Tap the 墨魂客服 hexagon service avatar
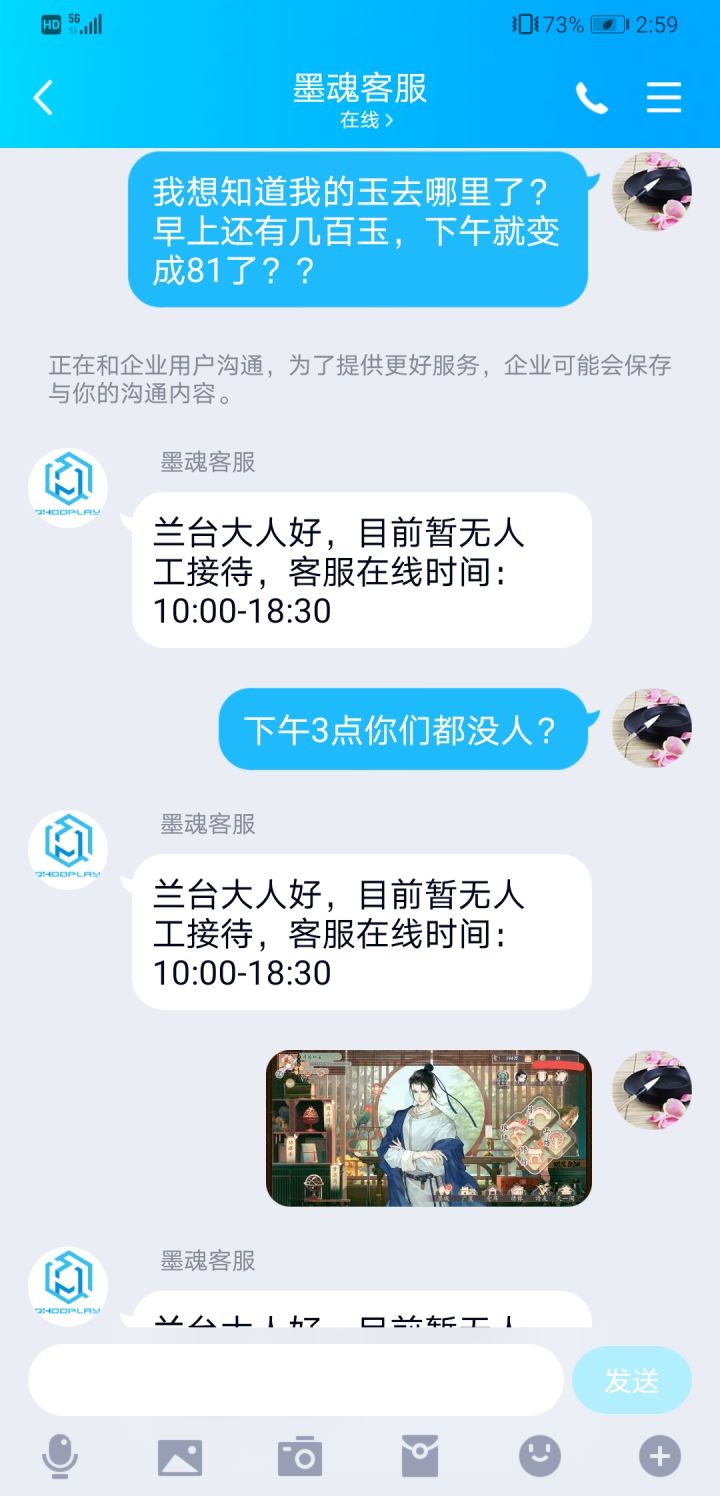Image resolution: width=720 pixels, height=1496 pixels. [67, 485]
